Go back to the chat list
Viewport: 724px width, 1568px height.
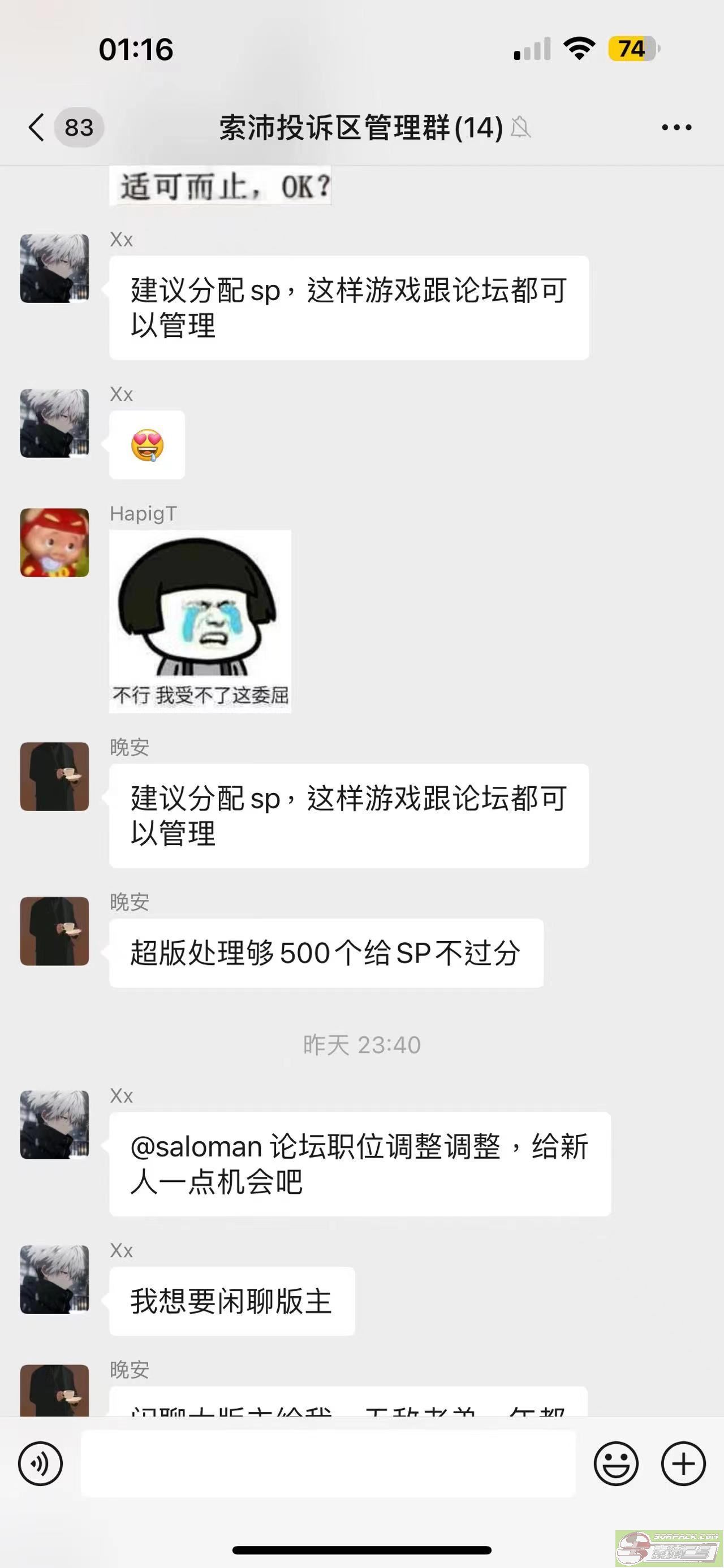[x=38, y=127]
